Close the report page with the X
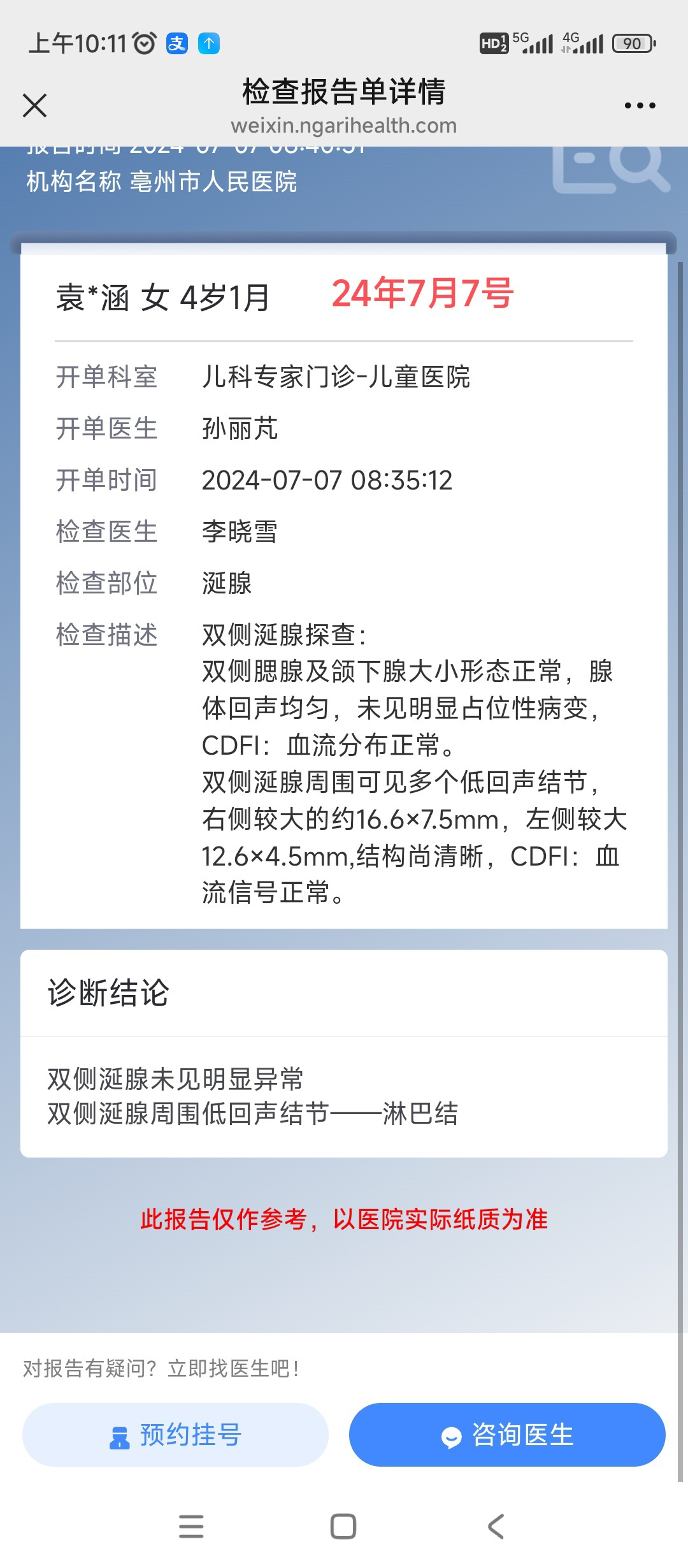 pos(34,105)
